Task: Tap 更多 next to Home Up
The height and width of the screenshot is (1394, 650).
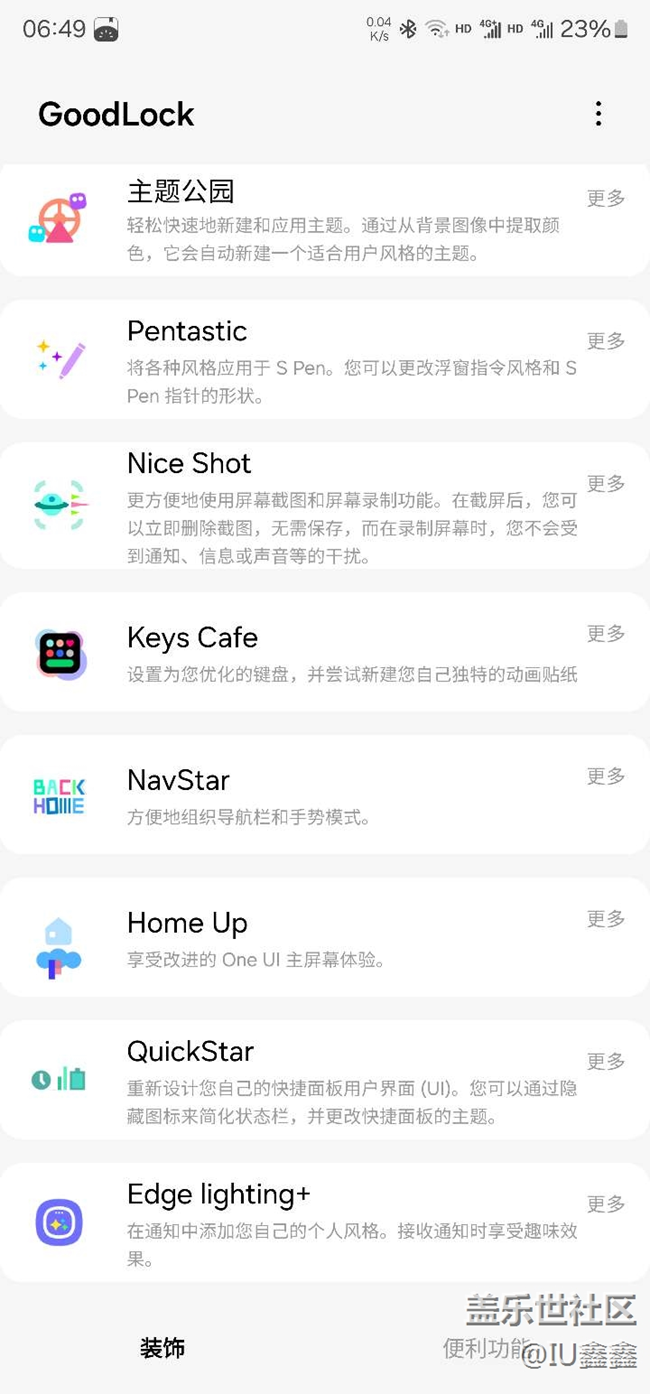Action: click(605, 919)
